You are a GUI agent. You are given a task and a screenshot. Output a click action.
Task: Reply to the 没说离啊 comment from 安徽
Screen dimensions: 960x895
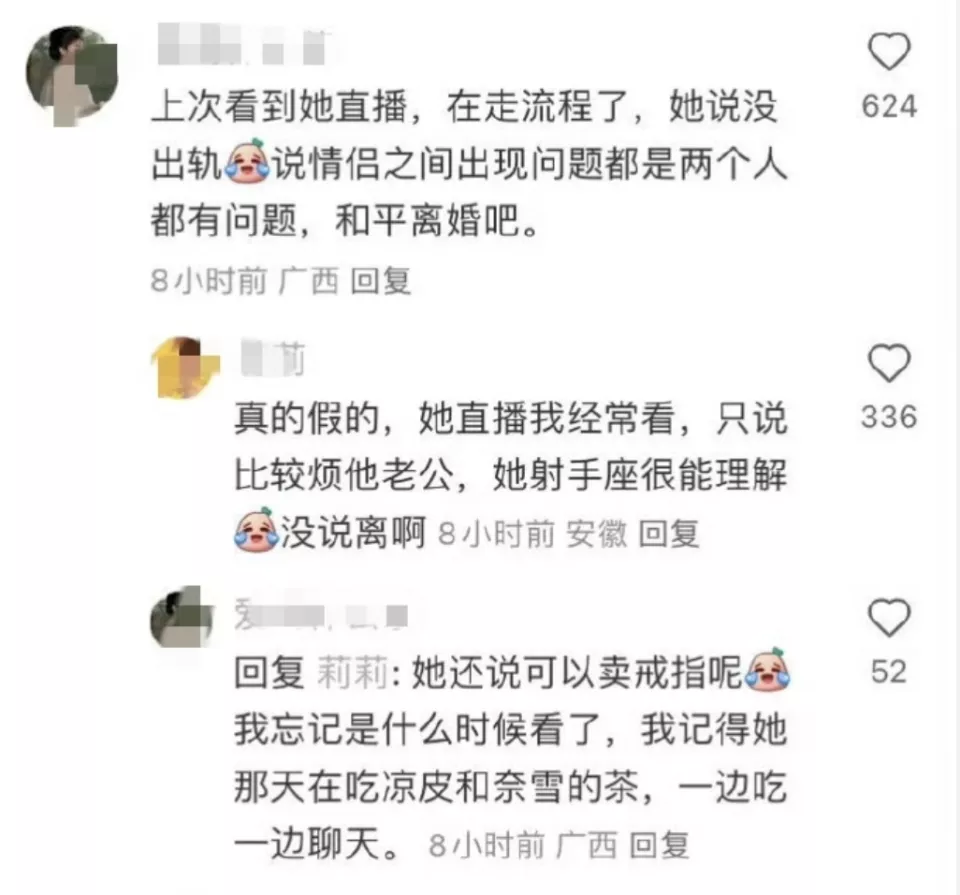pos(669,534)
